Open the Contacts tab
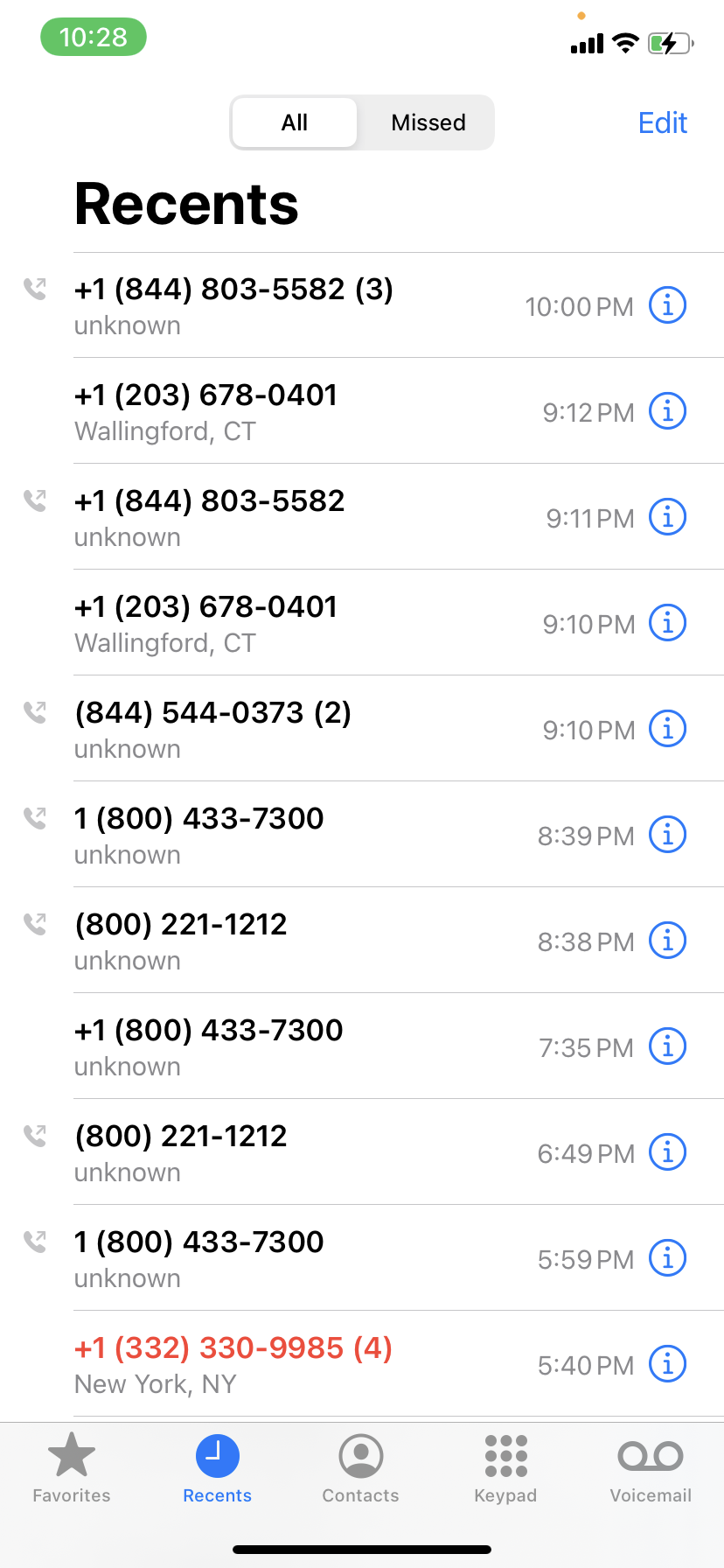Viewport: 724px width, 1568px height. (360, 1468)
